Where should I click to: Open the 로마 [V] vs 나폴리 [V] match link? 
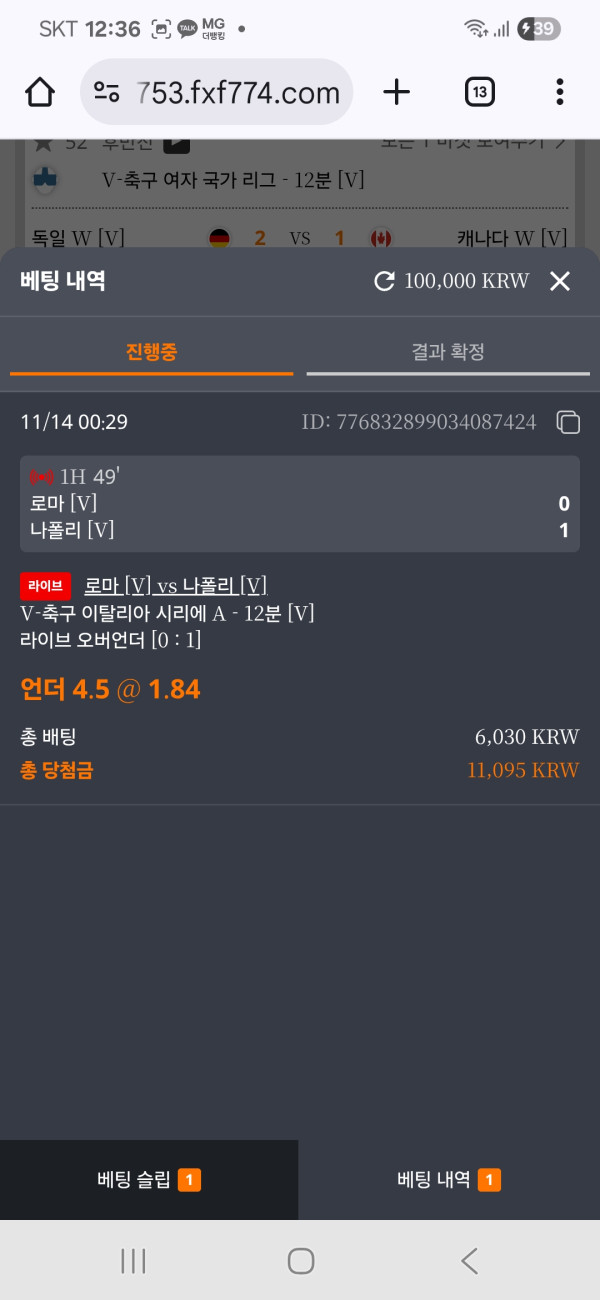pos(176,586)
